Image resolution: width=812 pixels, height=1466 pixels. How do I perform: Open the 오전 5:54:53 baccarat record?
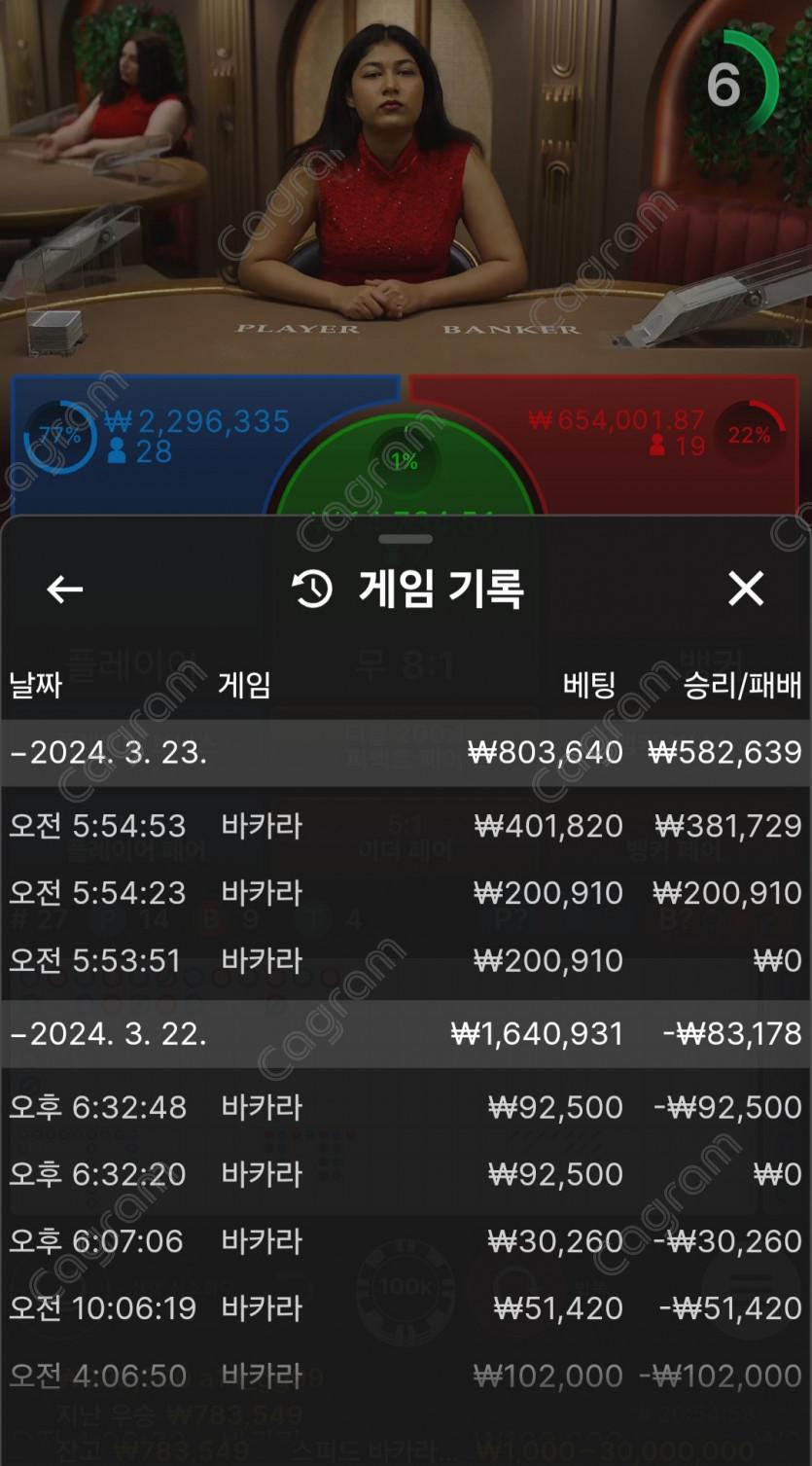tap(406, 826)
